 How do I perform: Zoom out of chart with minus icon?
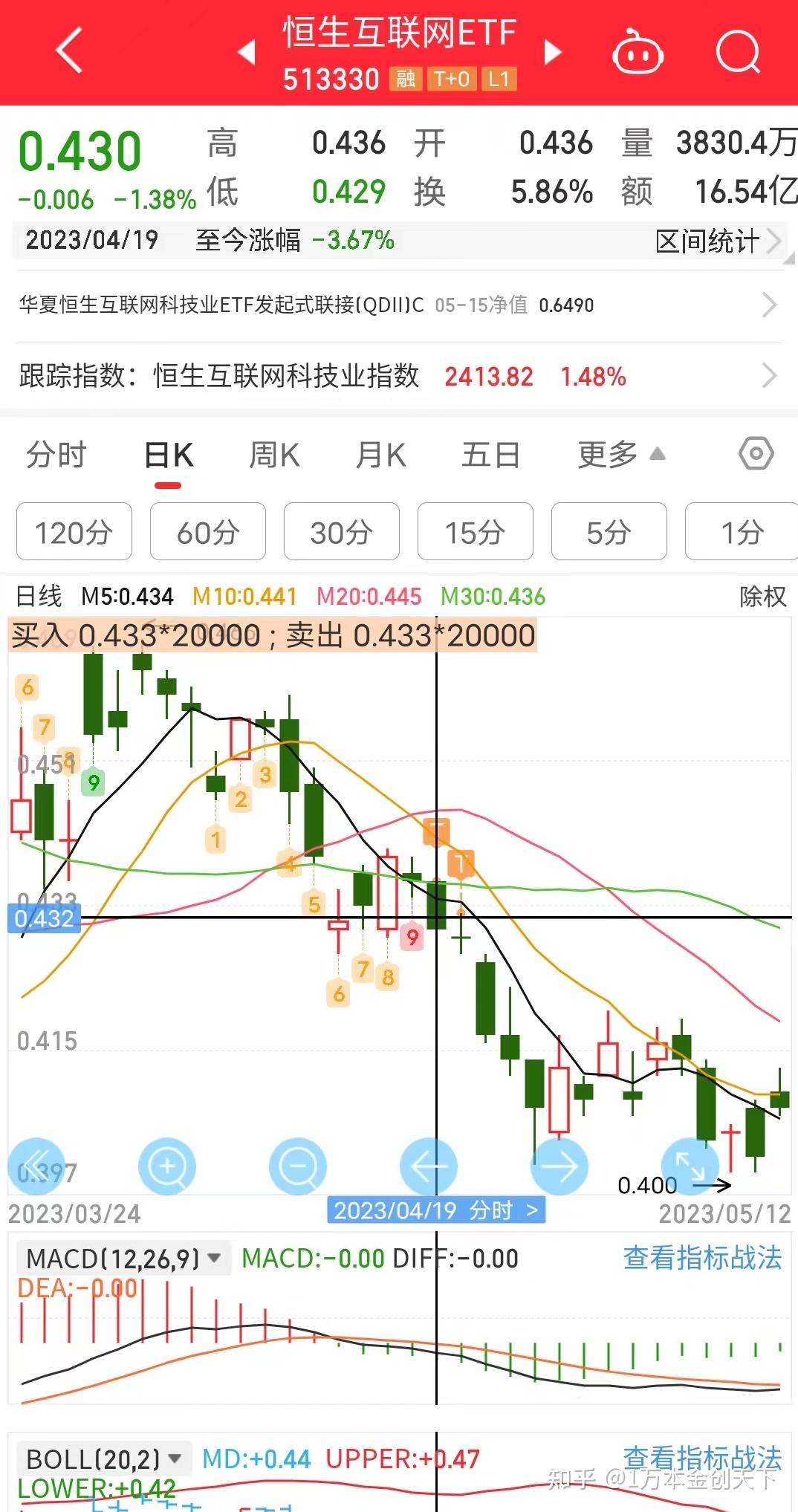(297, 1167)
